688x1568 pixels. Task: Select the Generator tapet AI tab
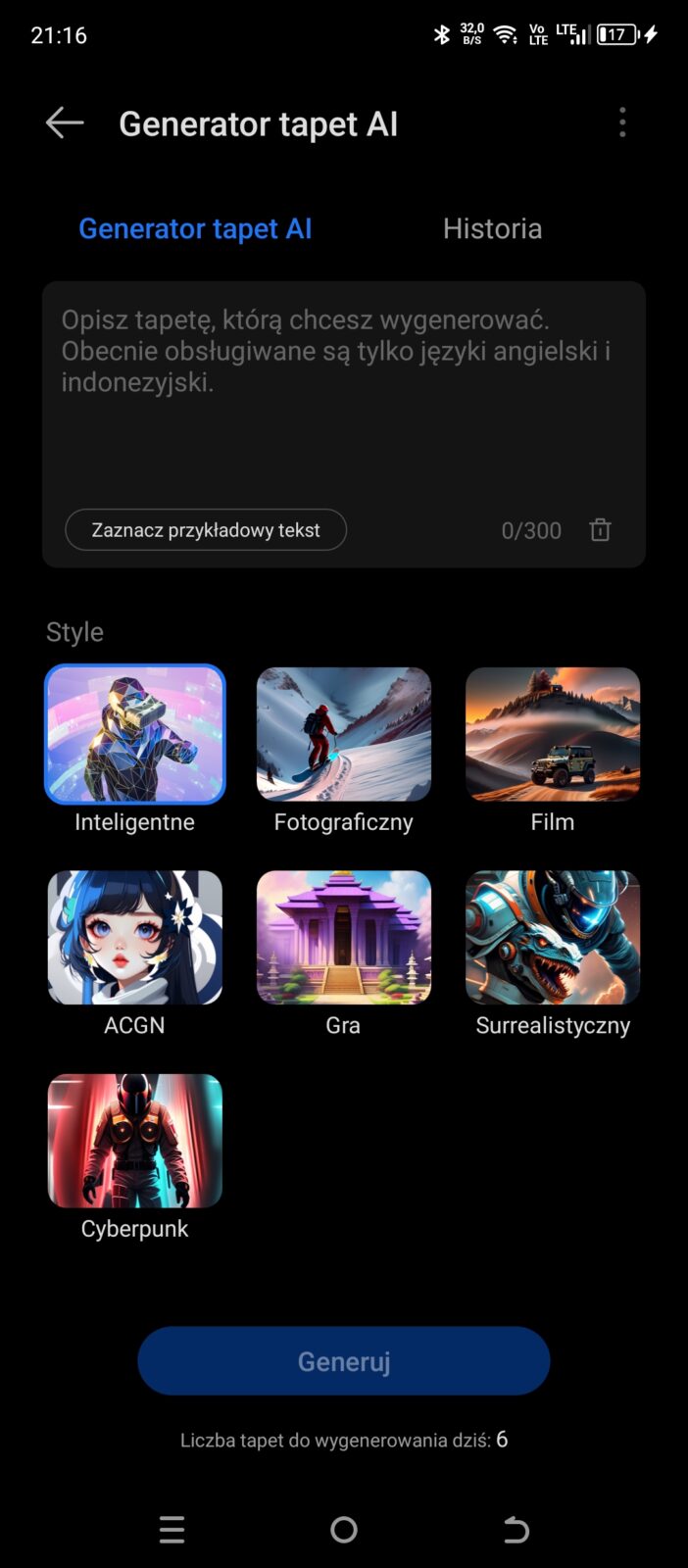[x=195, y=228]
